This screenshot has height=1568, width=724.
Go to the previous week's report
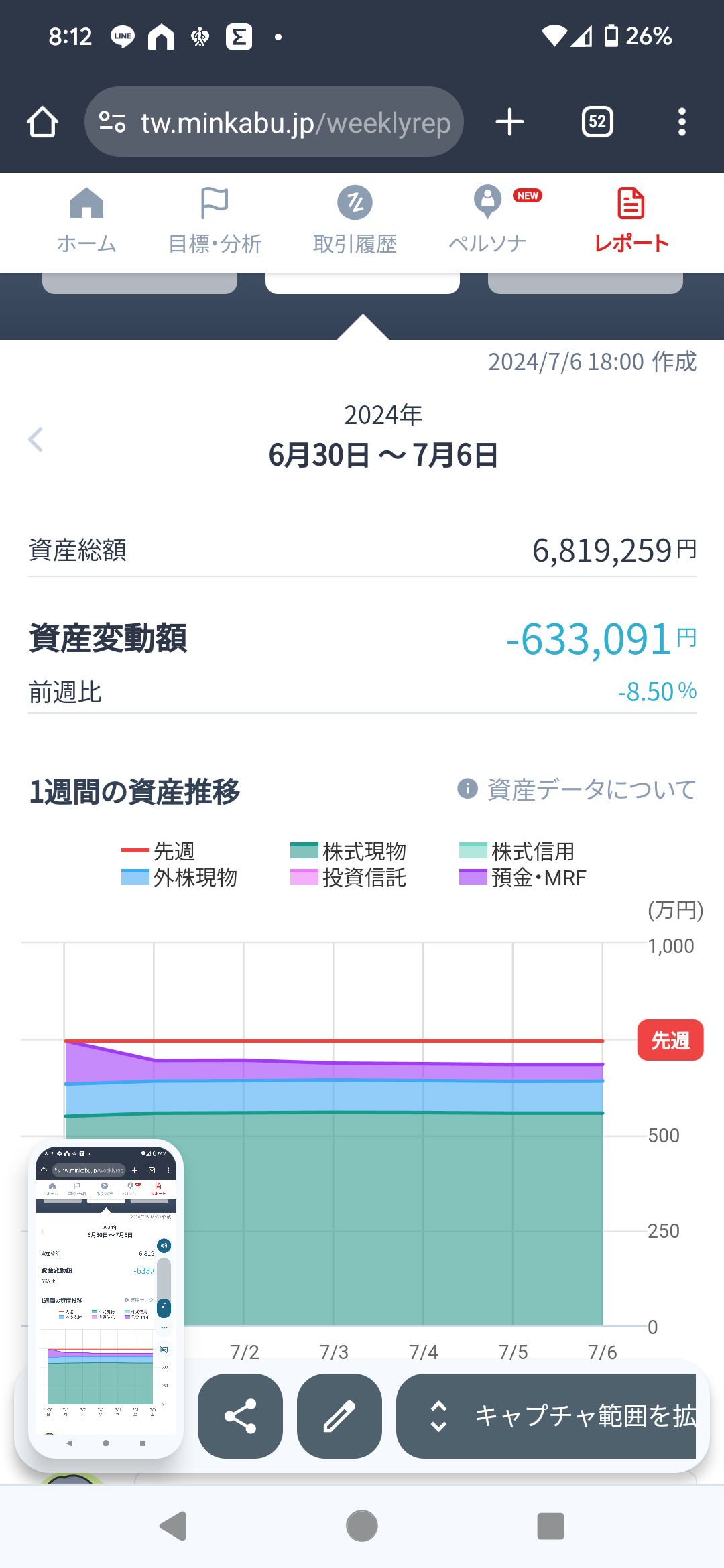[x=36, y=440]
